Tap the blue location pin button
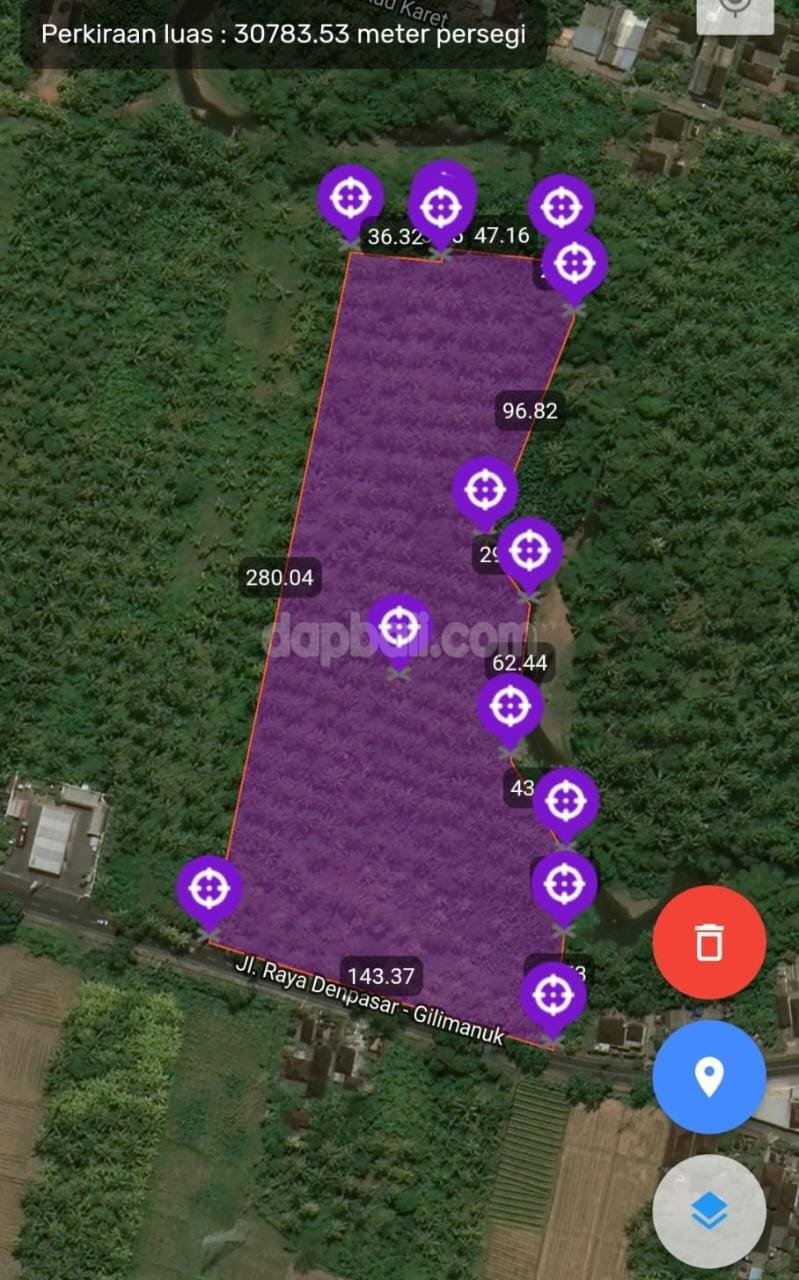 709,1077
